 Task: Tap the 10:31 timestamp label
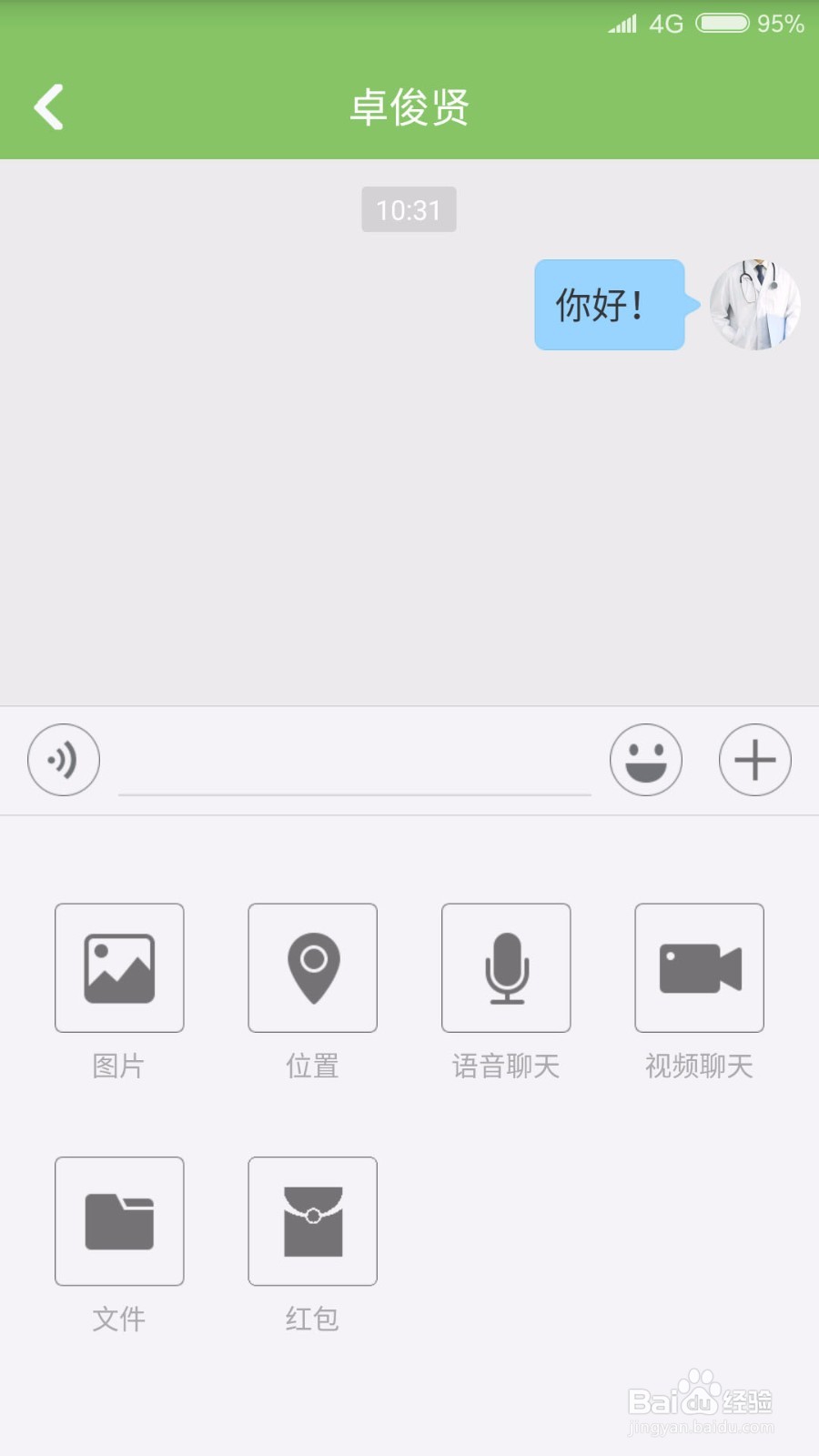(x=409, y=208)
